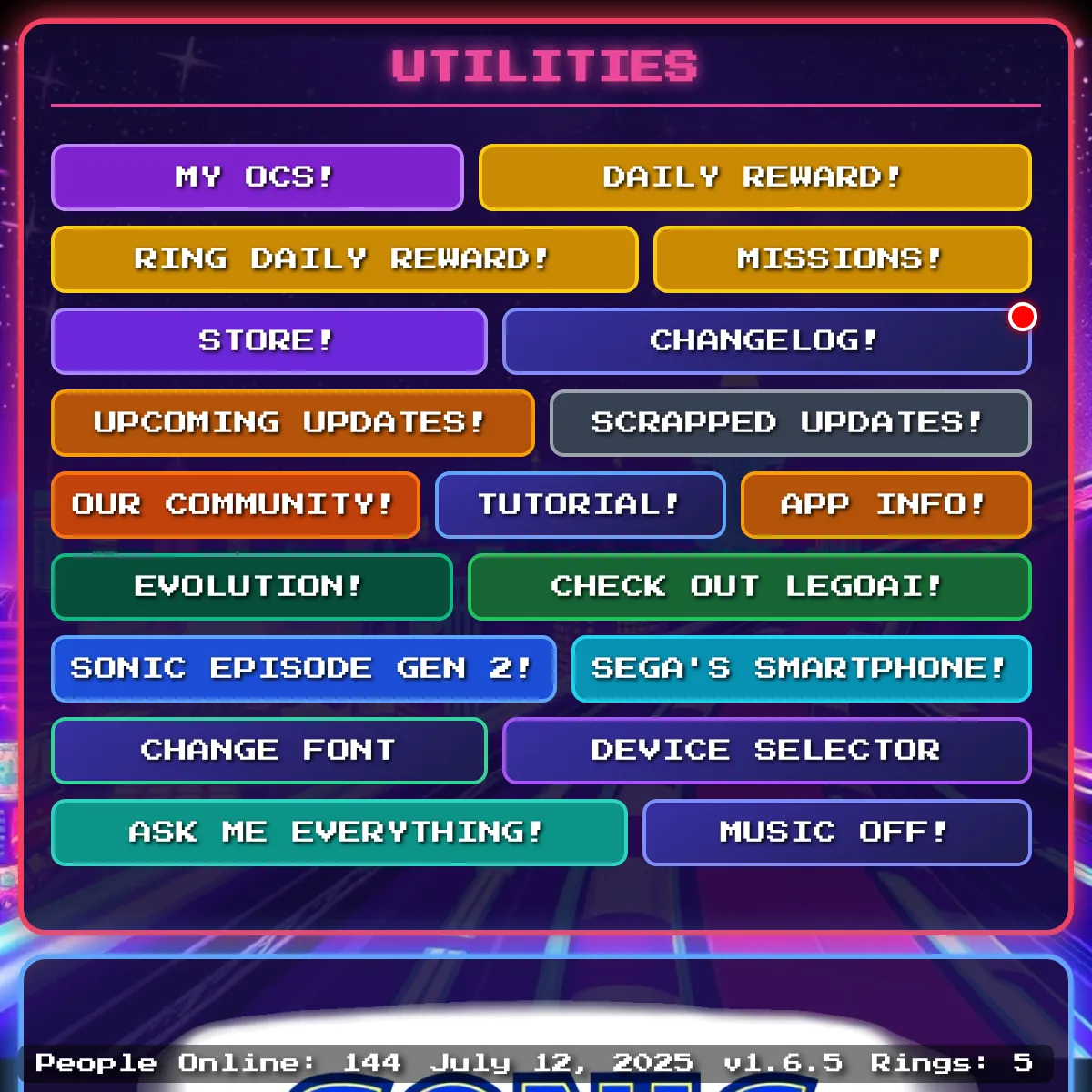
Task: Open Evolution!
Action: 251,587
